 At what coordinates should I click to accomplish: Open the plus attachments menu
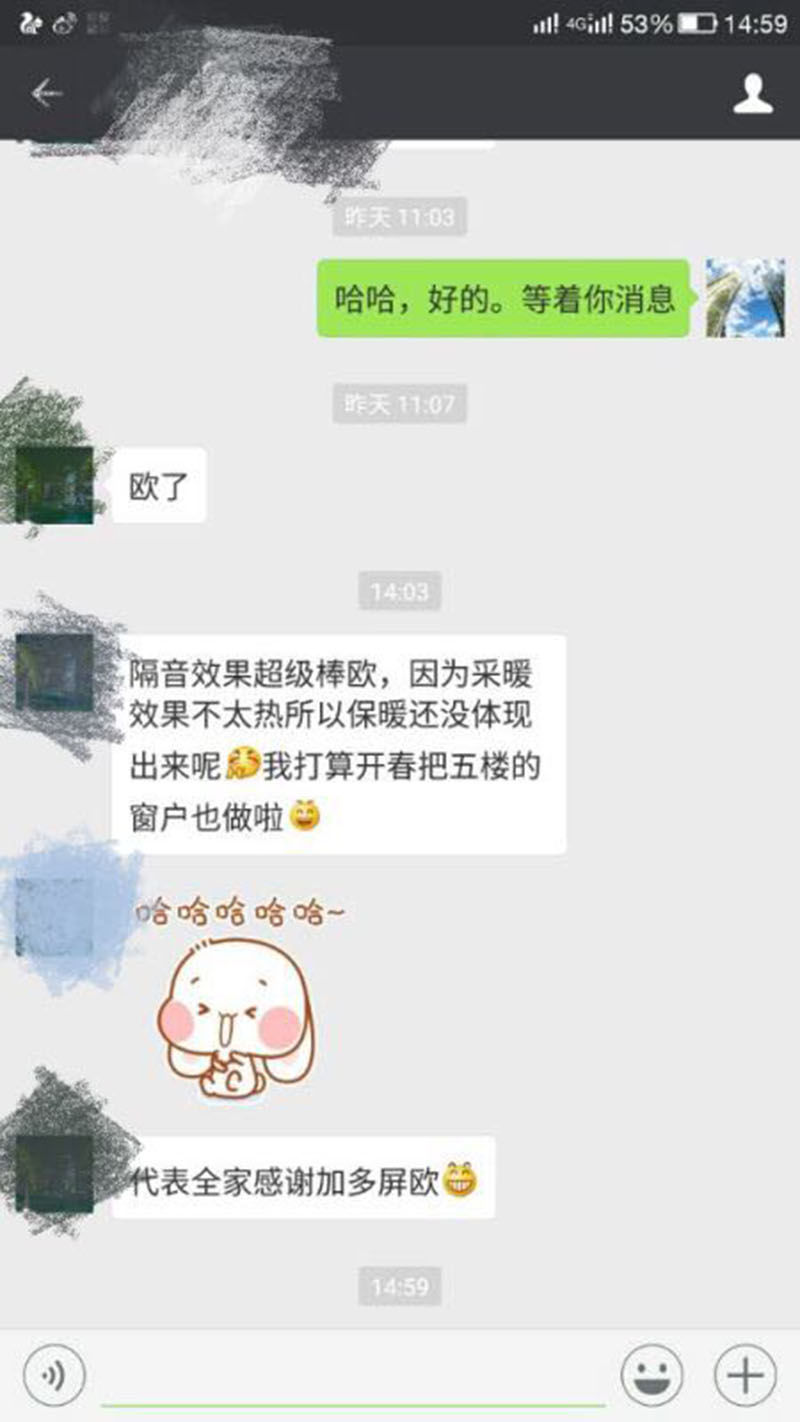(745, 1376)
